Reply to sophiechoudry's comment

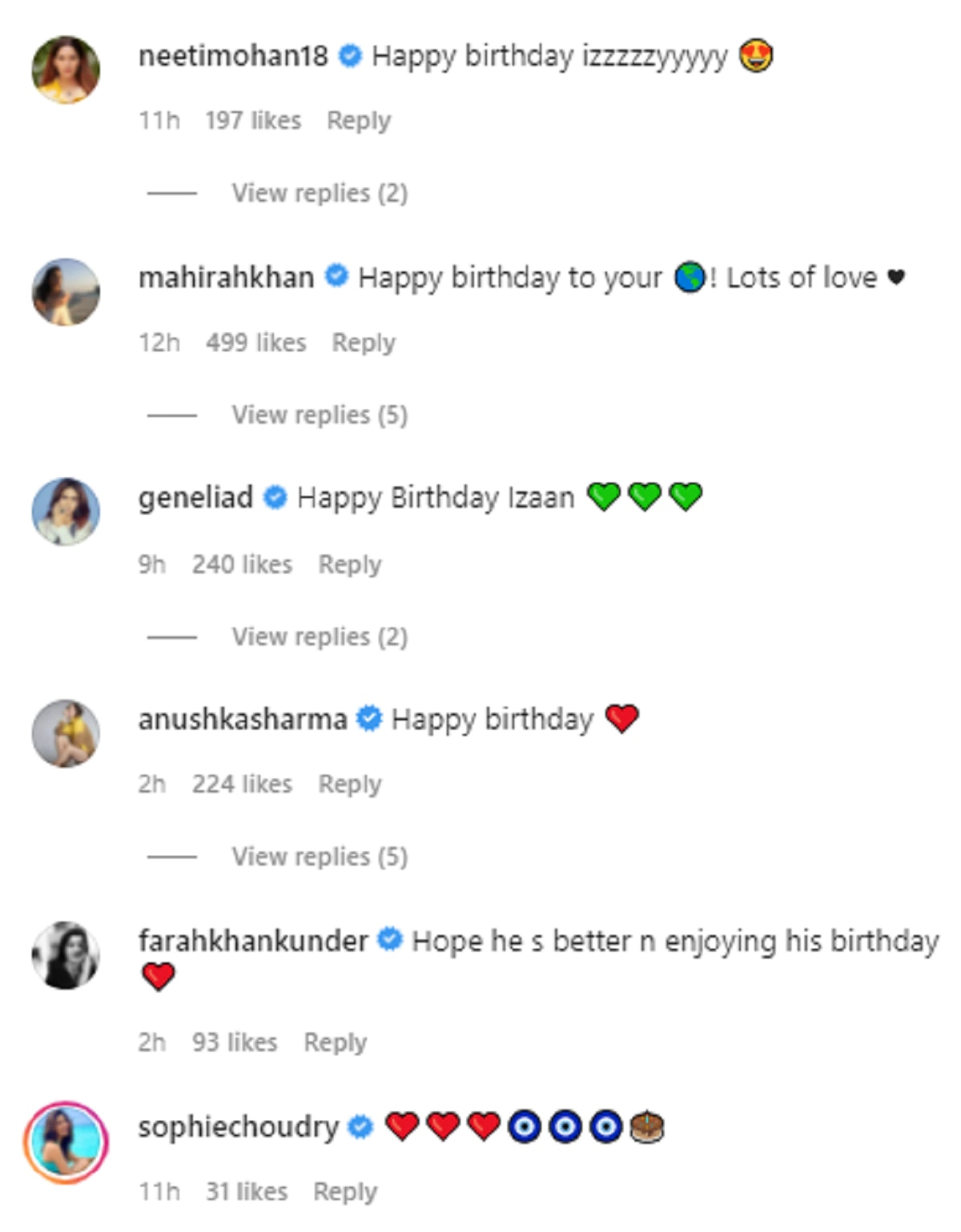344,1191
